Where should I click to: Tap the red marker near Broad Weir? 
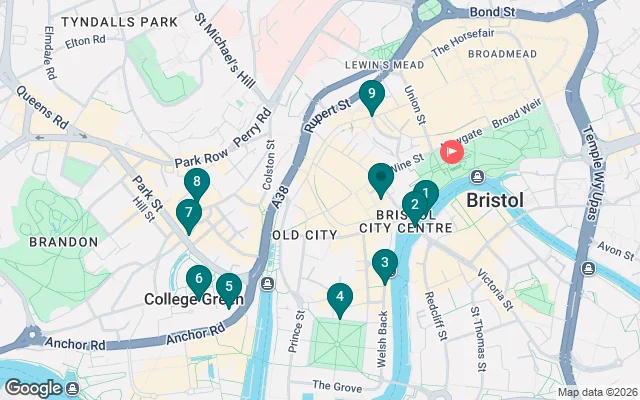pyautogui.click(x=451, y=153)
